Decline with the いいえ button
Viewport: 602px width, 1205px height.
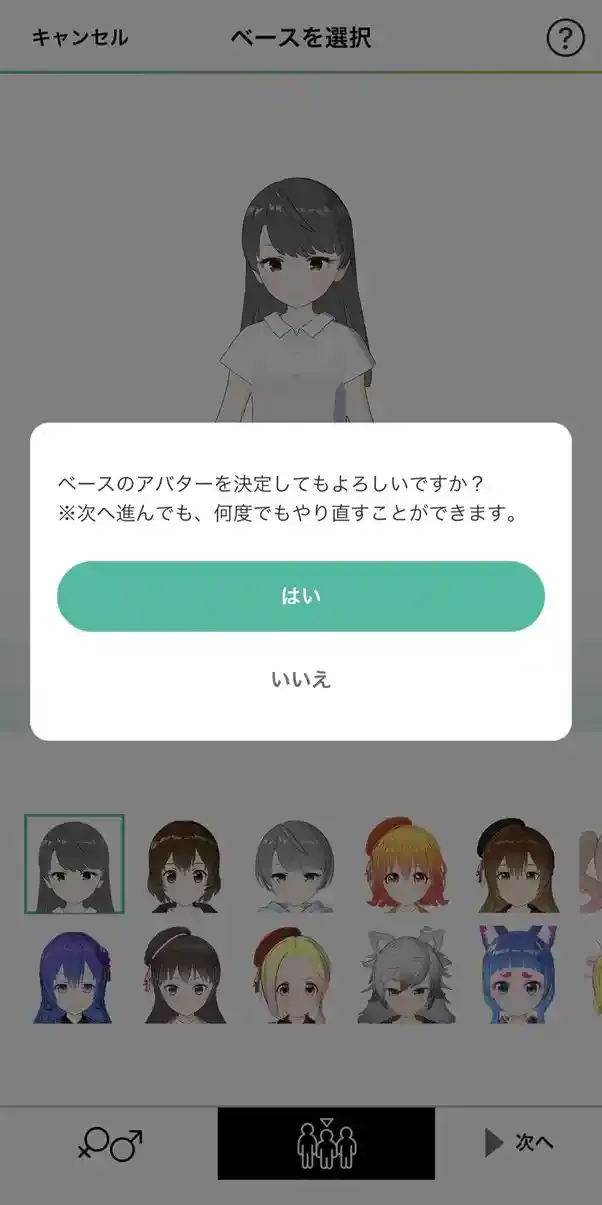tap(300, 680)
